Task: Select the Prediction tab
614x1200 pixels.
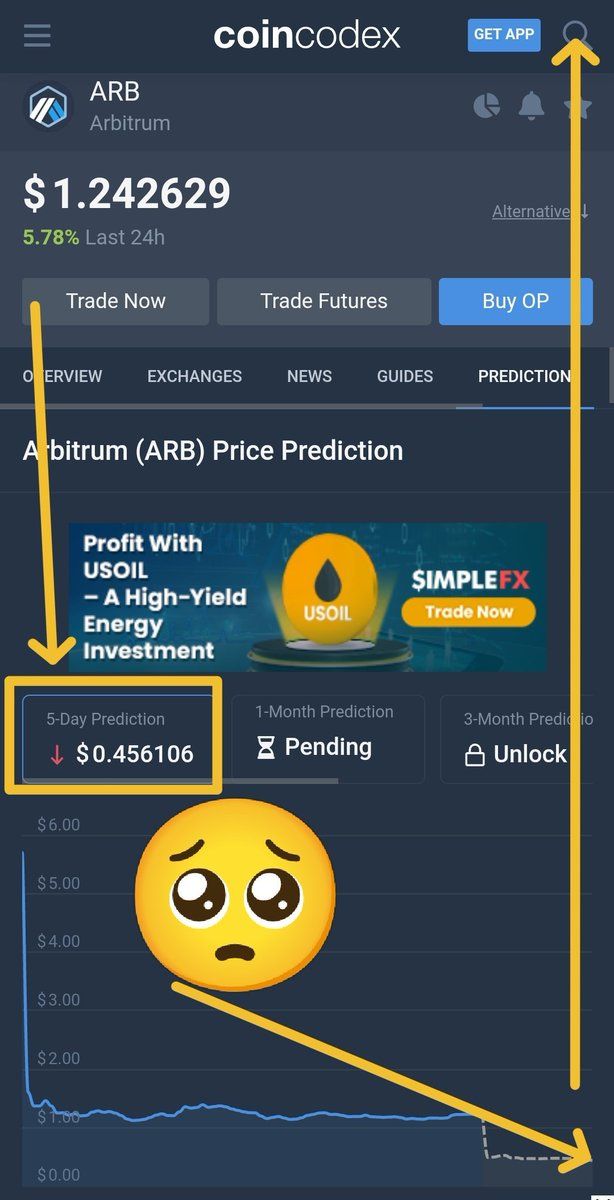Action: (x=524, y=377)
